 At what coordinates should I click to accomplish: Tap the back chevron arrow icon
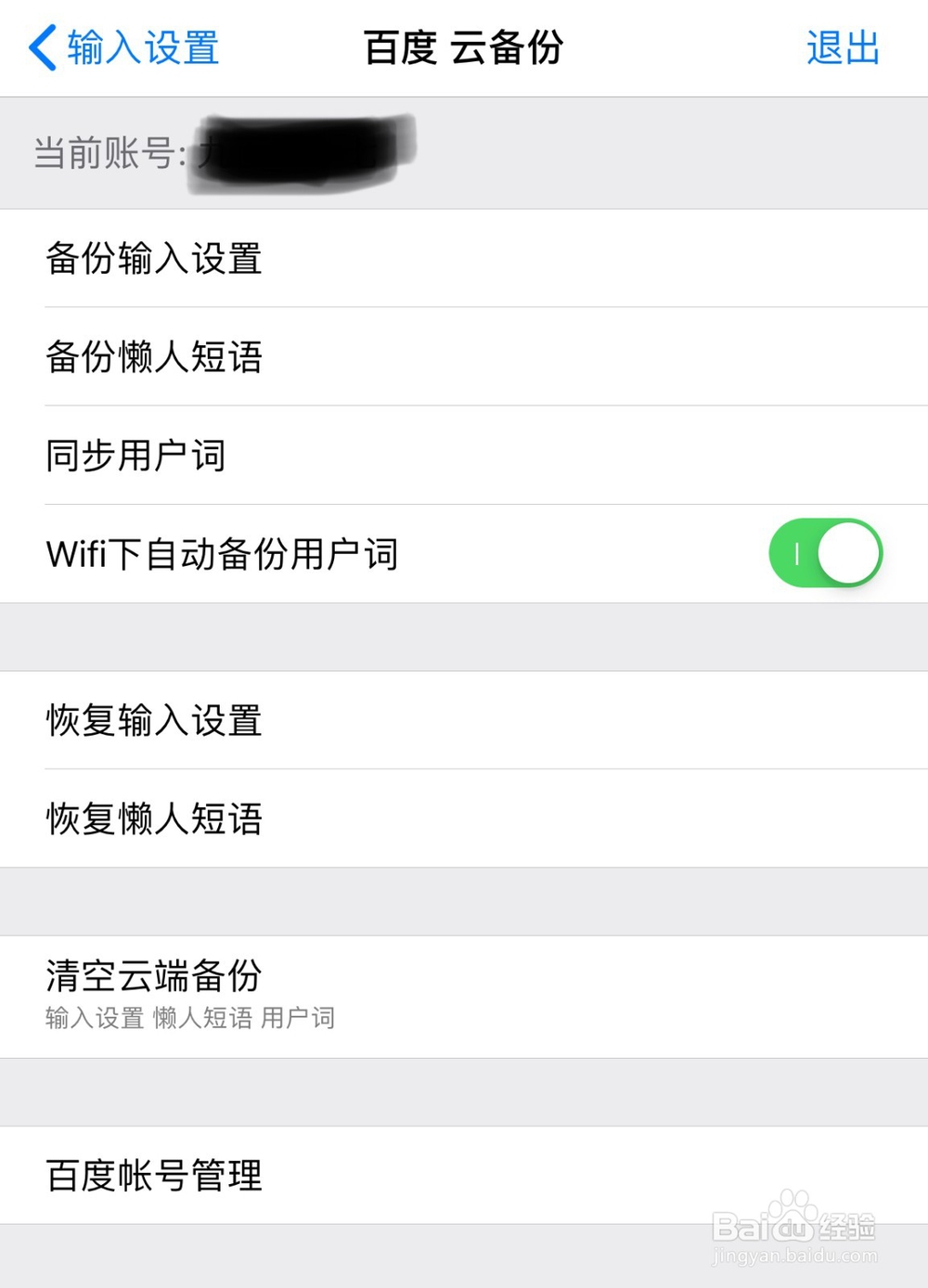39,48
